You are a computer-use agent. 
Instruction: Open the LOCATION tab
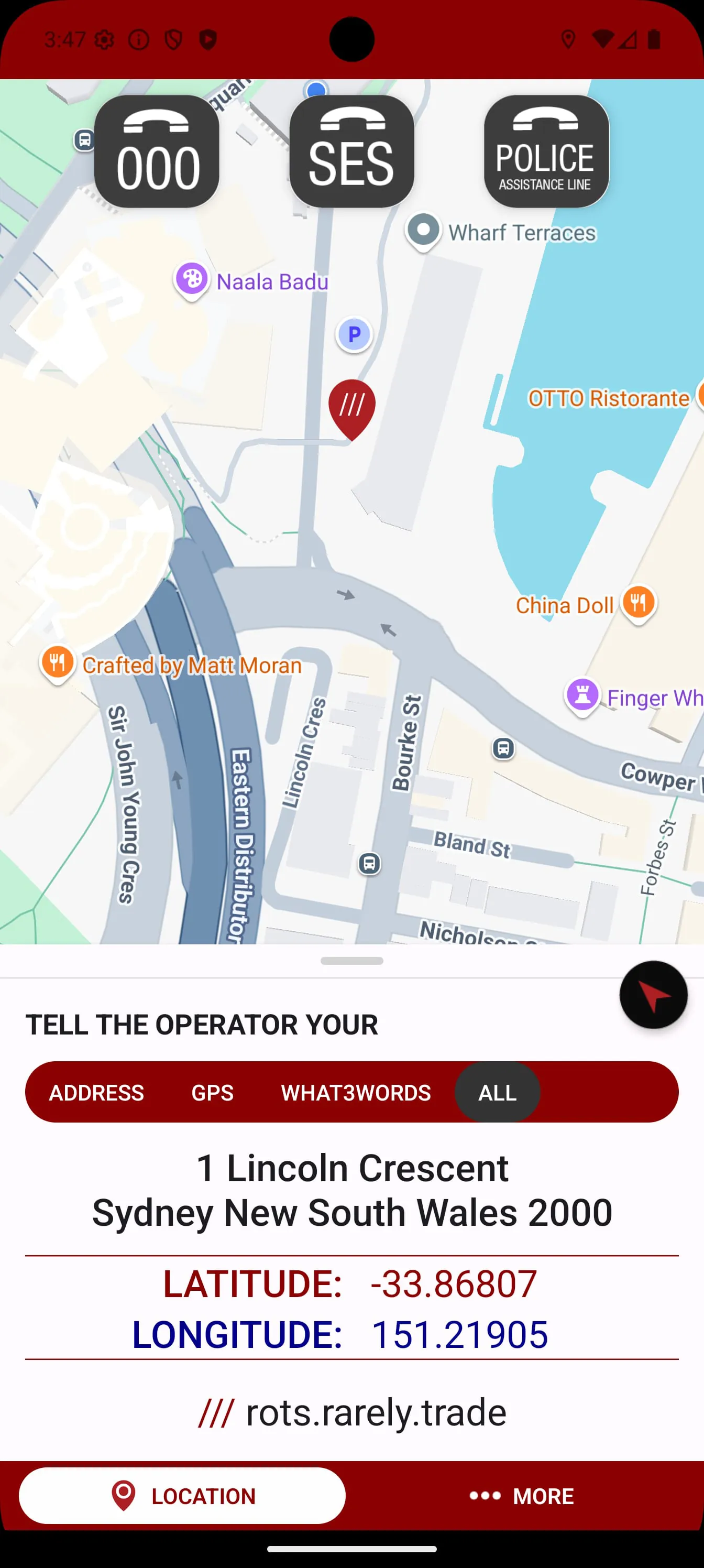pos(182,1496)
